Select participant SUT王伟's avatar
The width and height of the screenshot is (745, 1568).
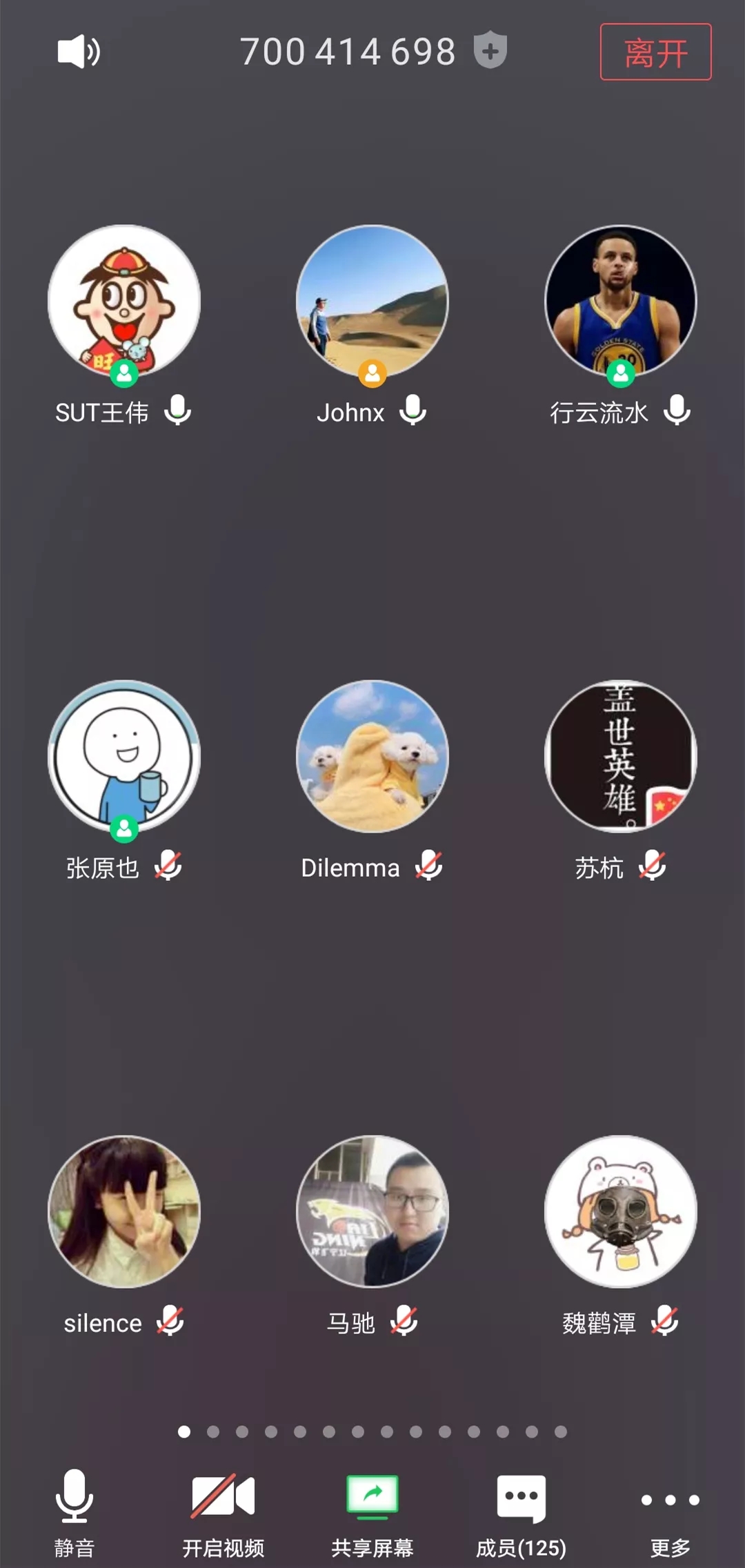[x=124, y=301]
